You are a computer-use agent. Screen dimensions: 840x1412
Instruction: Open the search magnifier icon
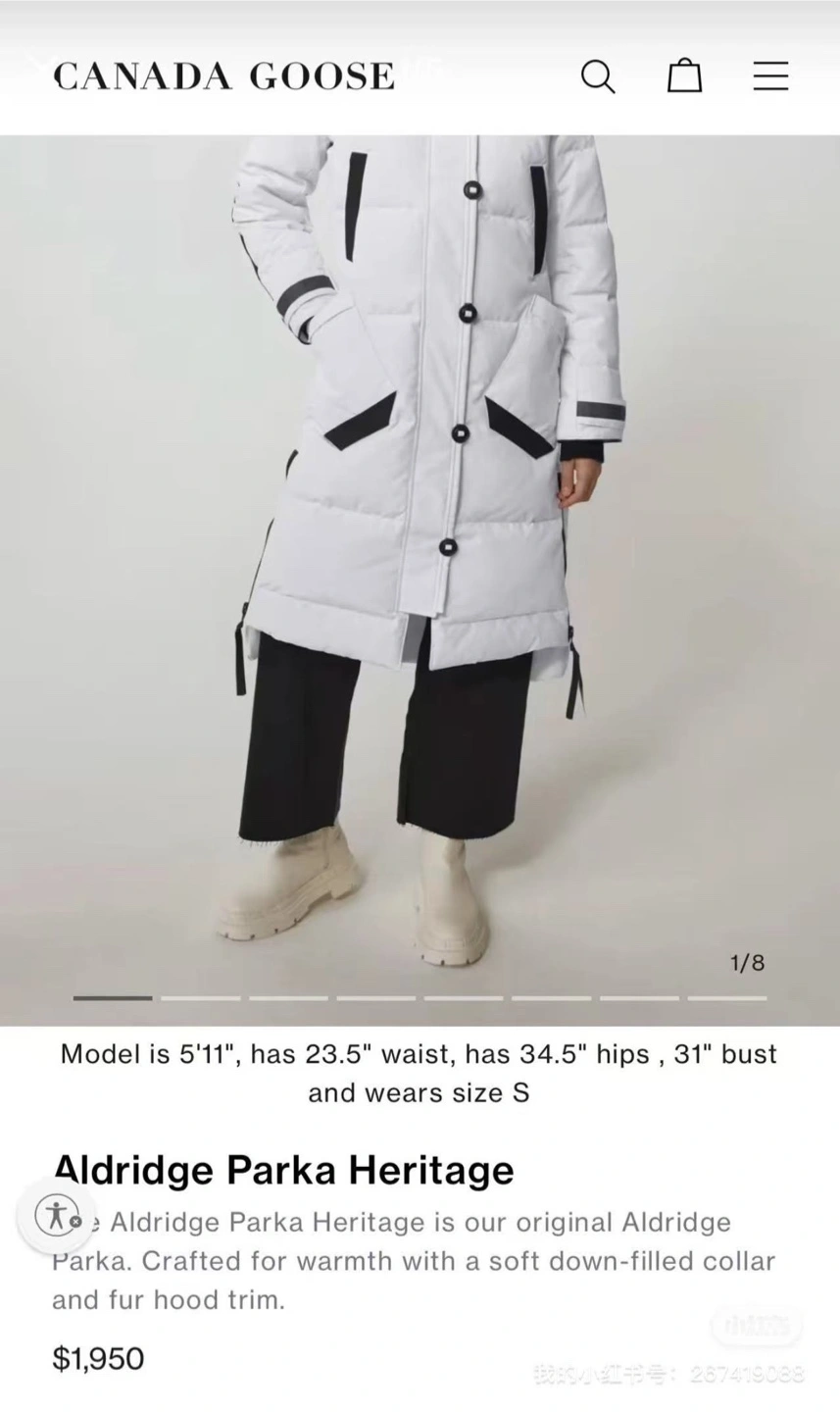tap(598, 76)
